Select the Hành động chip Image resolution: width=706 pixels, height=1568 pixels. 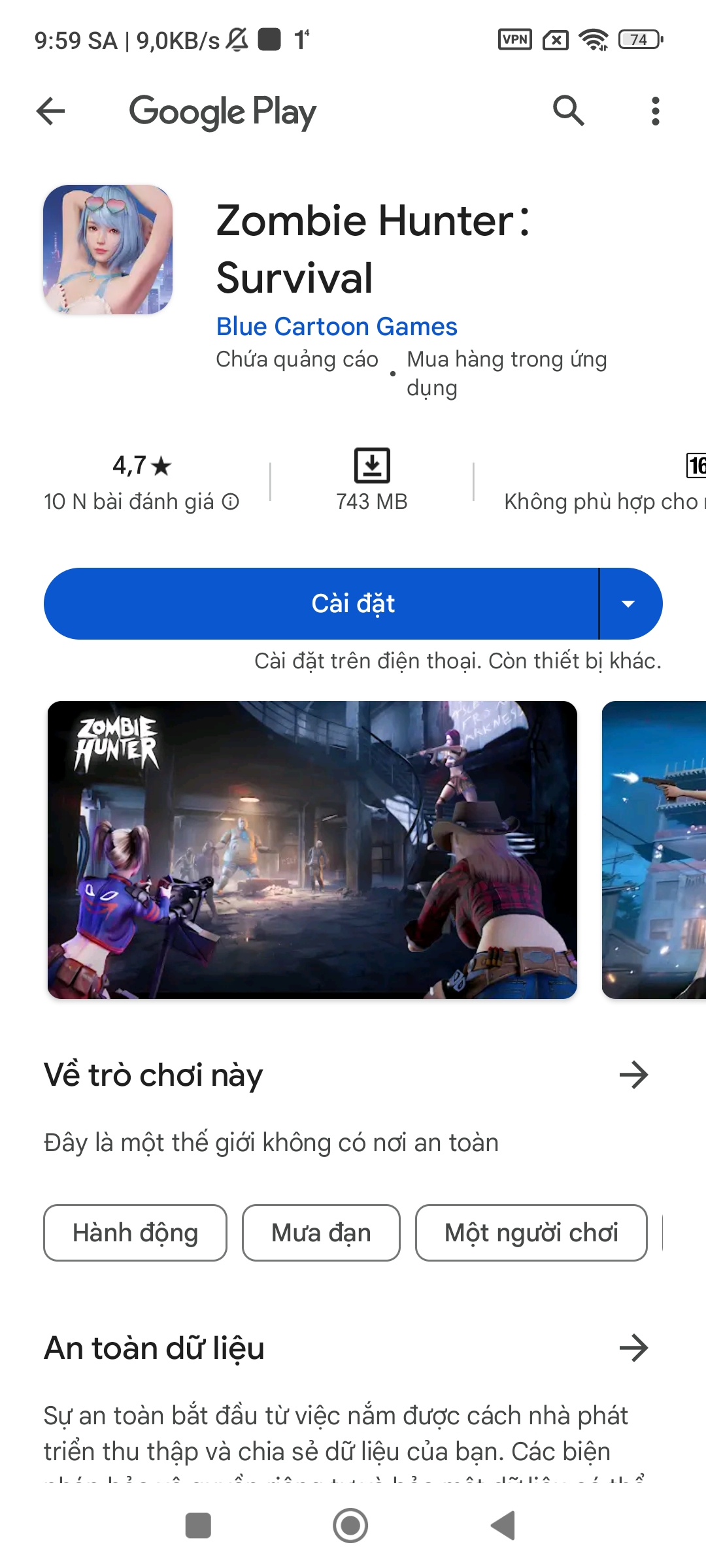[x=135, y=1233]
